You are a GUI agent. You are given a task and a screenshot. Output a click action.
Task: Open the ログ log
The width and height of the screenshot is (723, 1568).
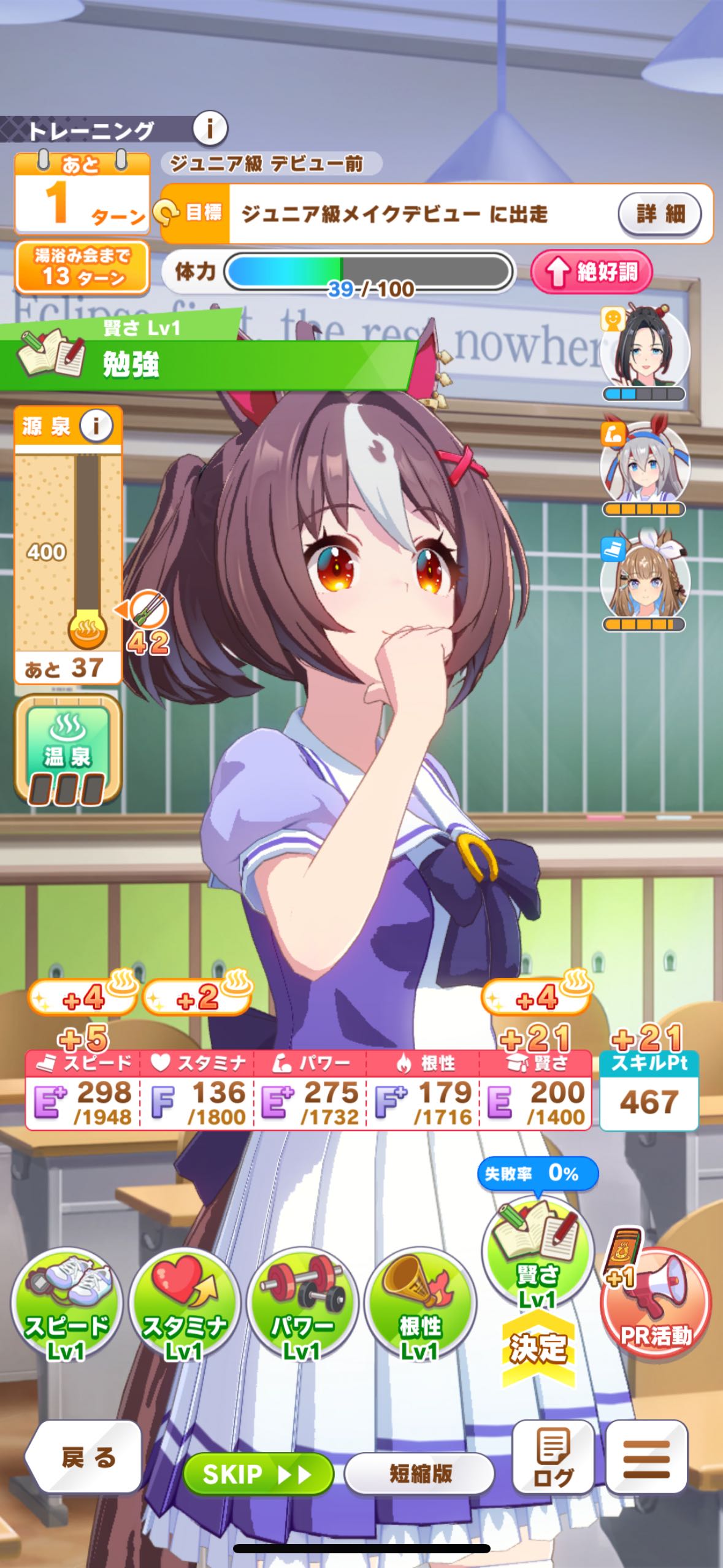point(553,1458)
